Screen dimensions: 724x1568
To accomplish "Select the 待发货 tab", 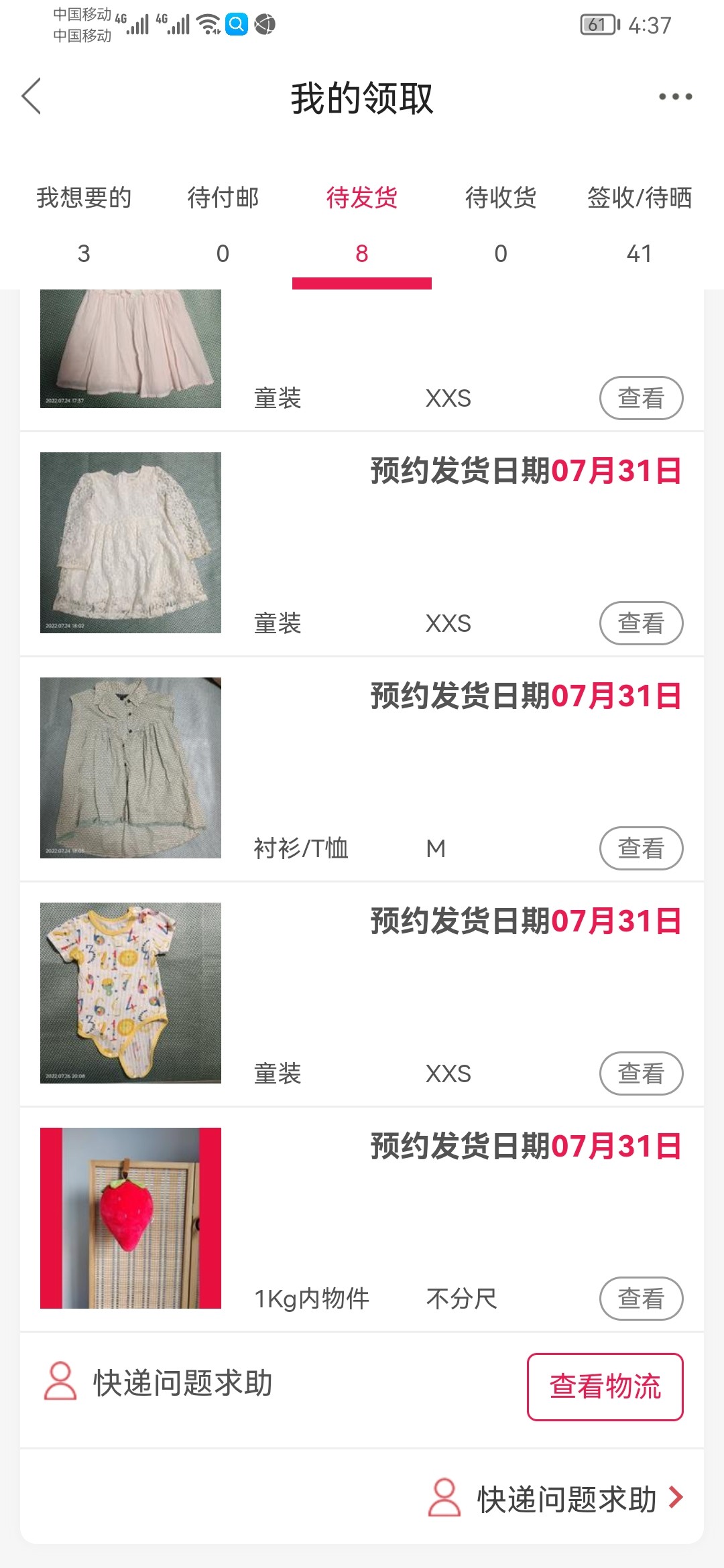I will coord(361,224).
